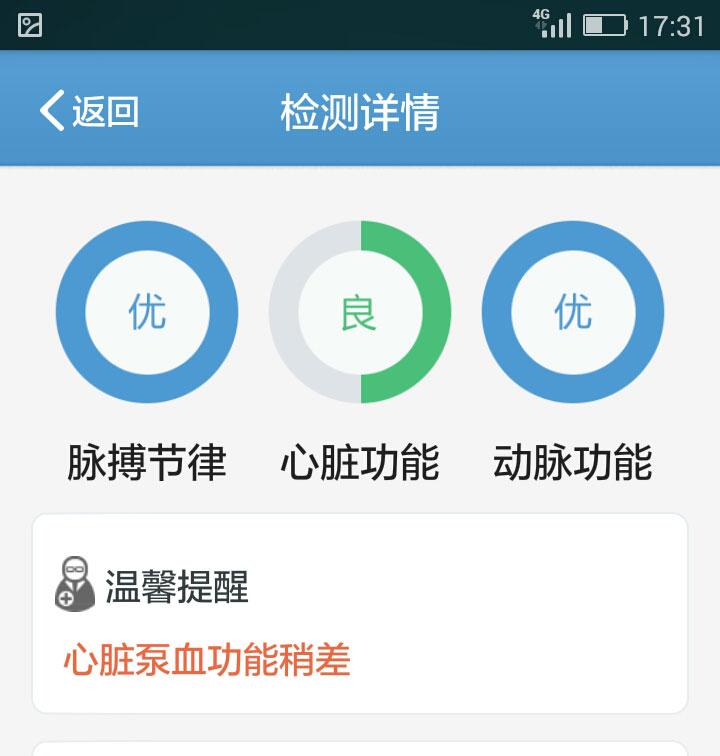This screenshot has width=720, height=756.
Task: Tap the 优 rating inside the right circle
Action: (571, 312)
